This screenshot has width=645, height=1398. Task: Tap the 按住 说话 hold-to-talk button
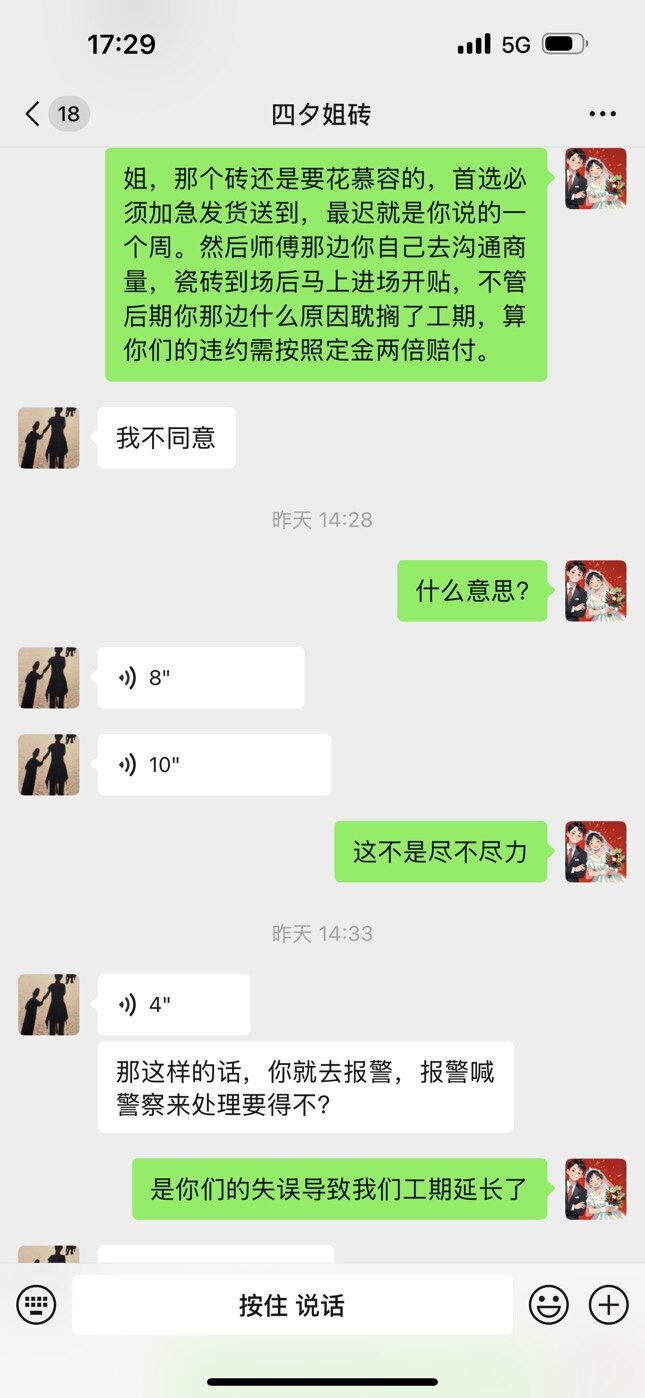click(292, 1304)
